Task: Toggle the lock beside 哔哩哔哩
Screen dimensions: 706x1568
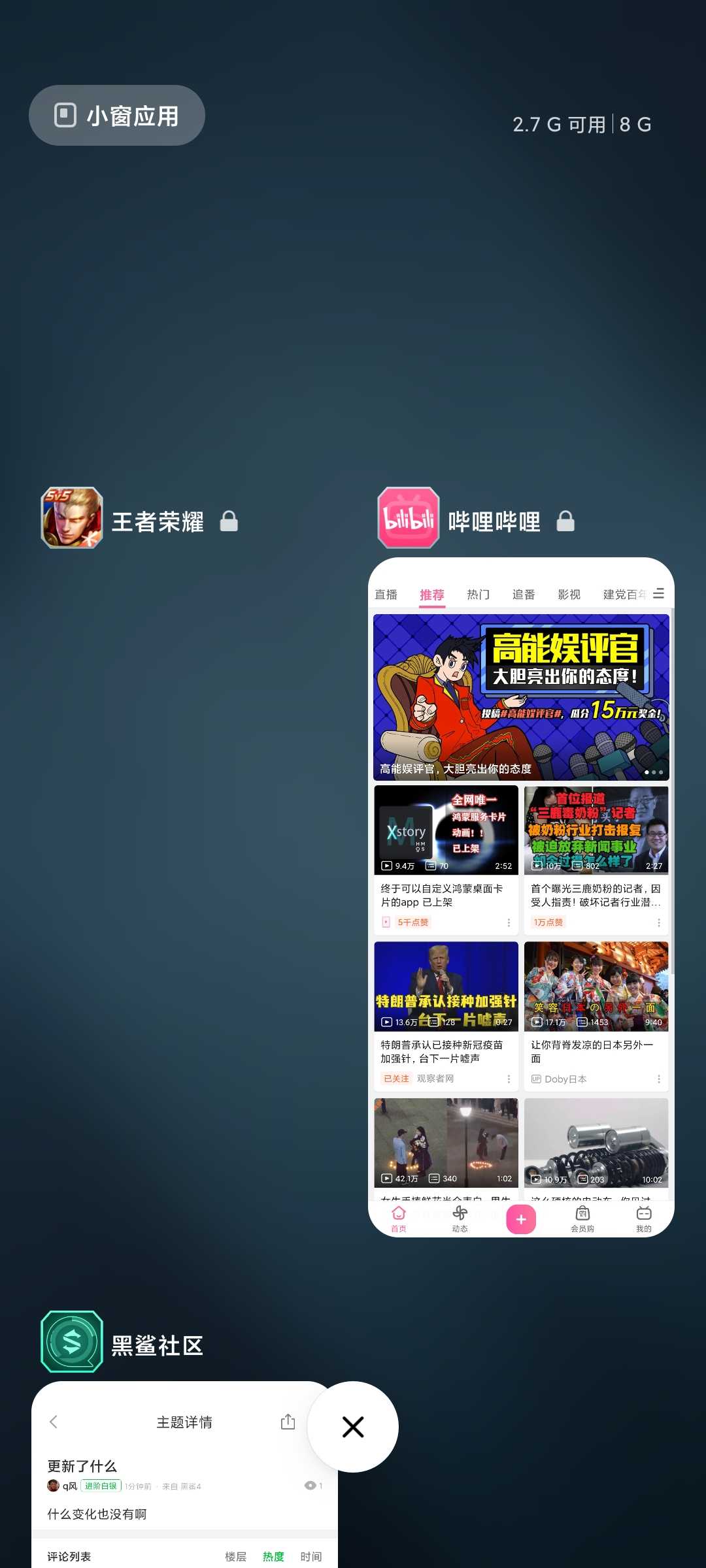Action: (x=565, y=521)
